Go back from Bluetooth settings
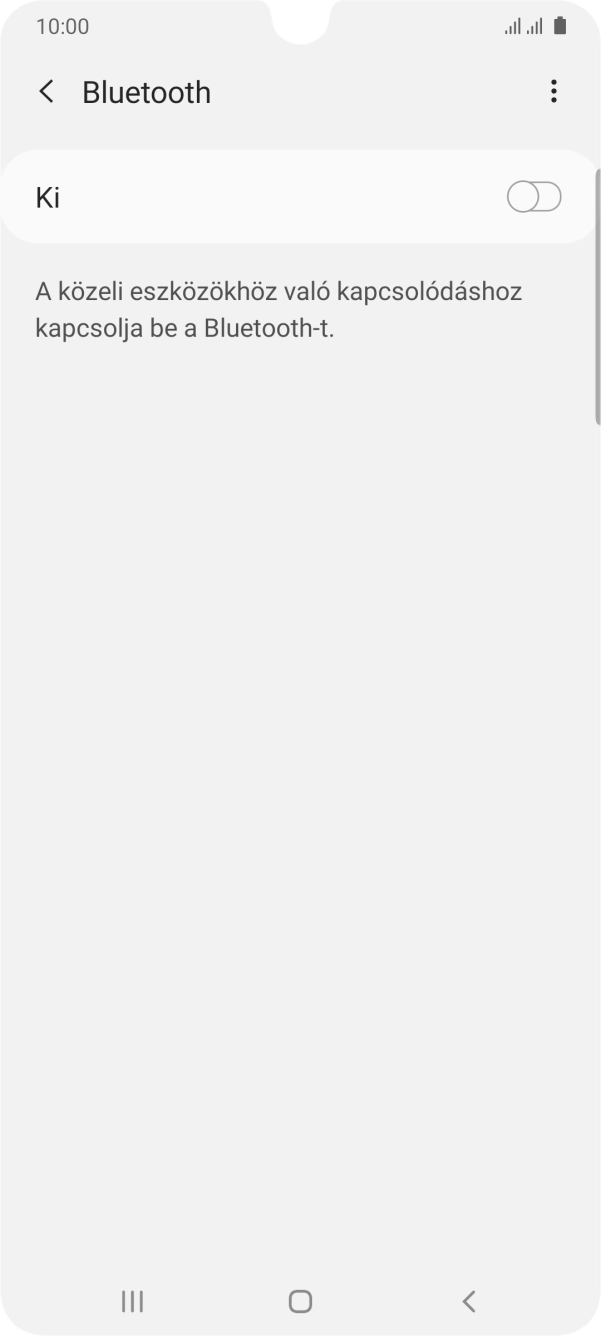Viewport: 601px width, 1336px height. (46, 92)
